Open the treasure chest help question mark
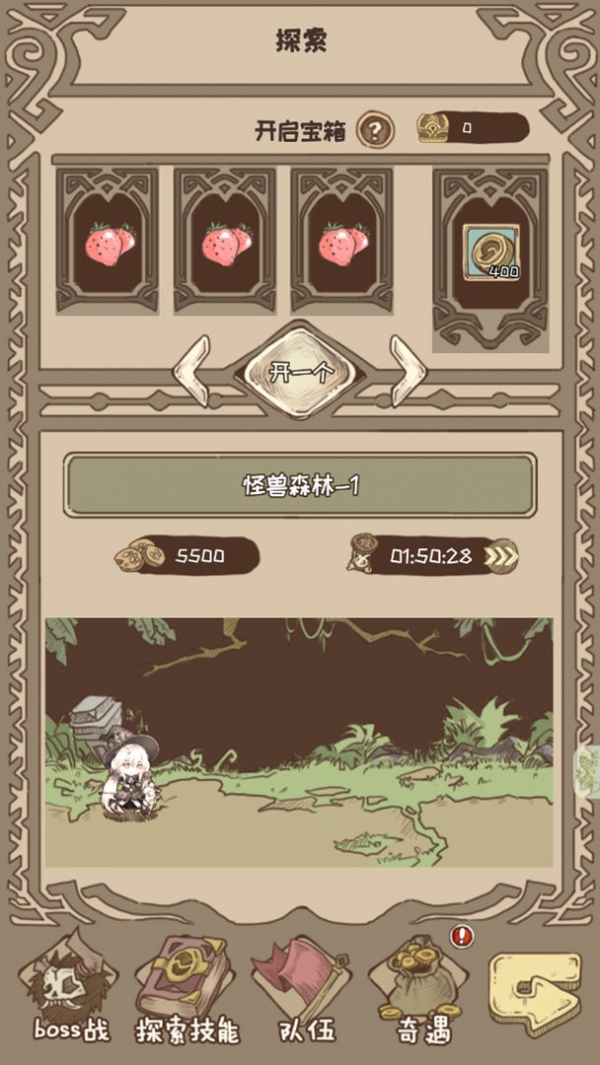 coord(372,129)
